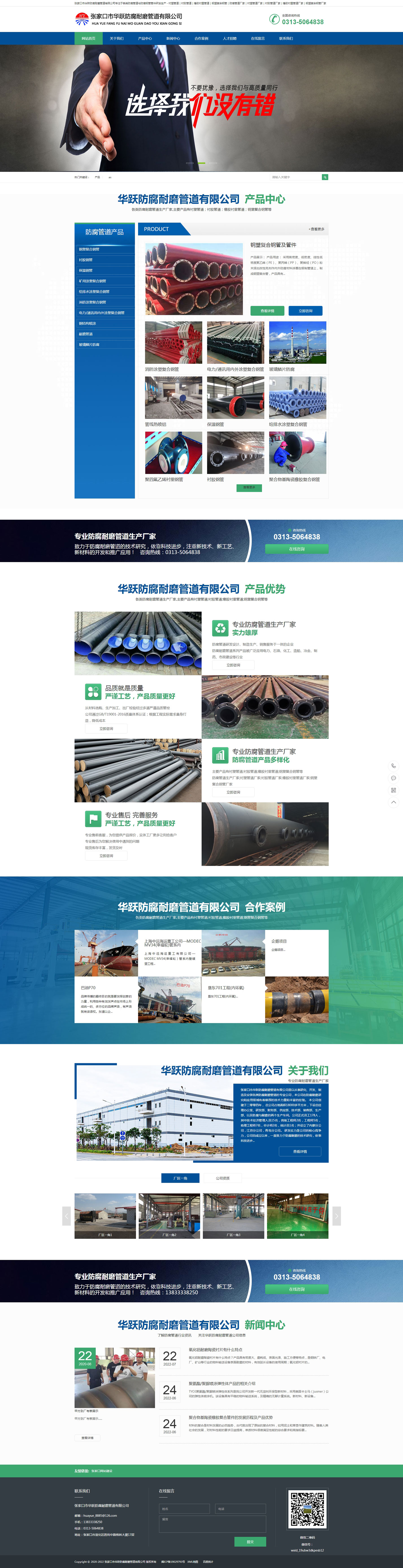Tap 查看详情 in the 关于我们 box
Viewport: 403px width, 1568px height.
click(x=300, y=1152)
